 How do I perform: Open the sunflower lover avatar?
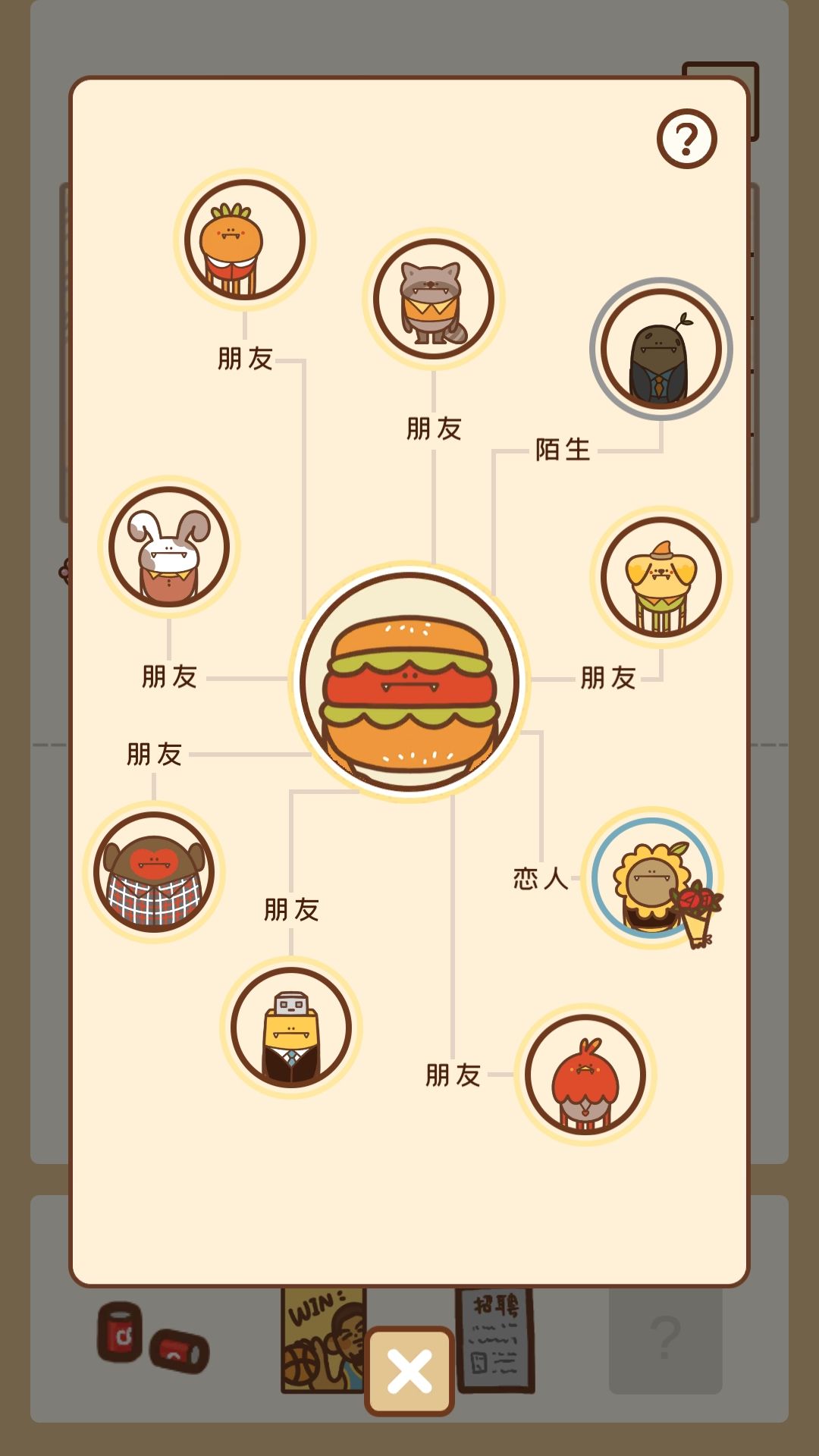pos(653,877)
